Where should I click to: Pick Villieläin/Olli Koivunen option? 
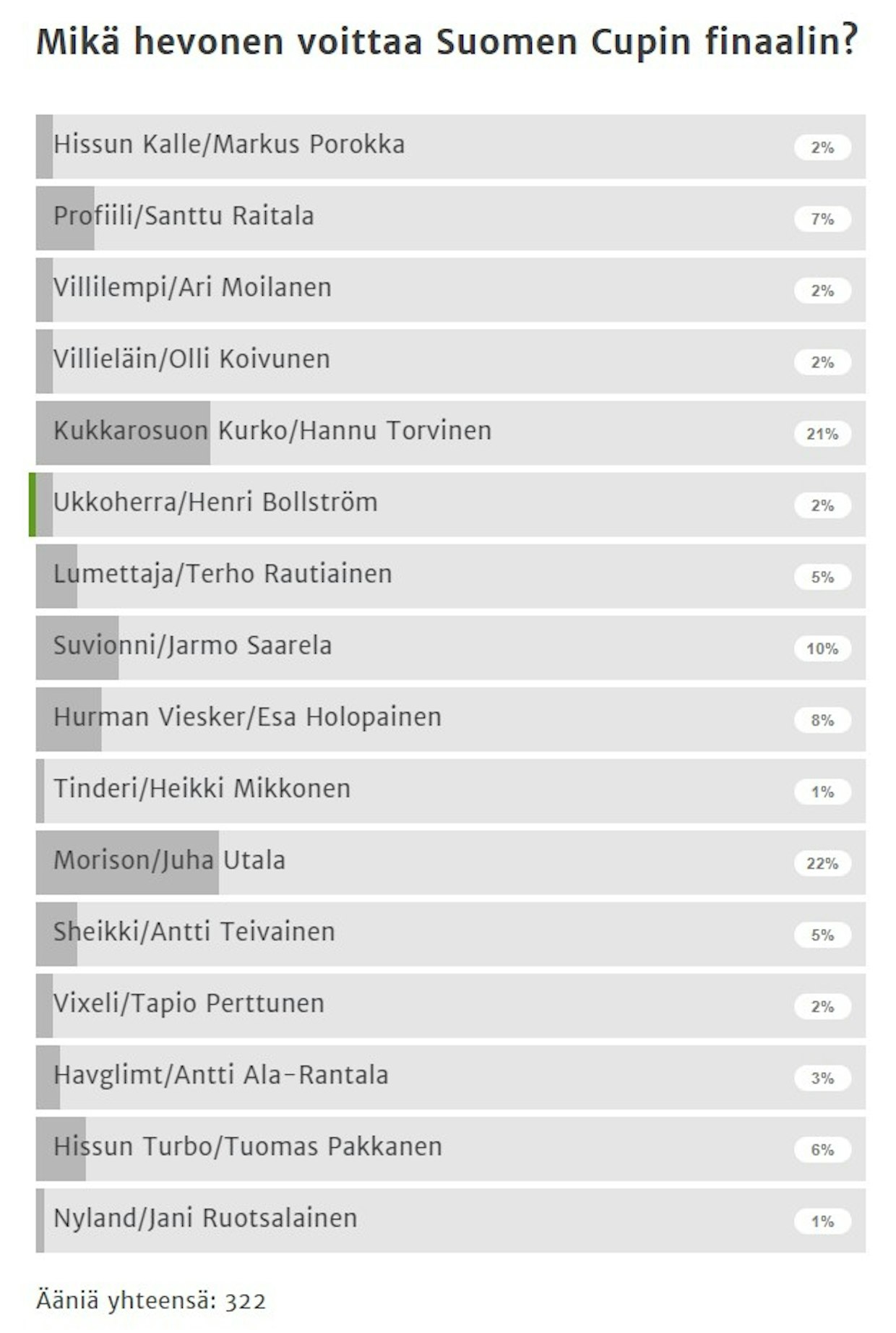191,360
